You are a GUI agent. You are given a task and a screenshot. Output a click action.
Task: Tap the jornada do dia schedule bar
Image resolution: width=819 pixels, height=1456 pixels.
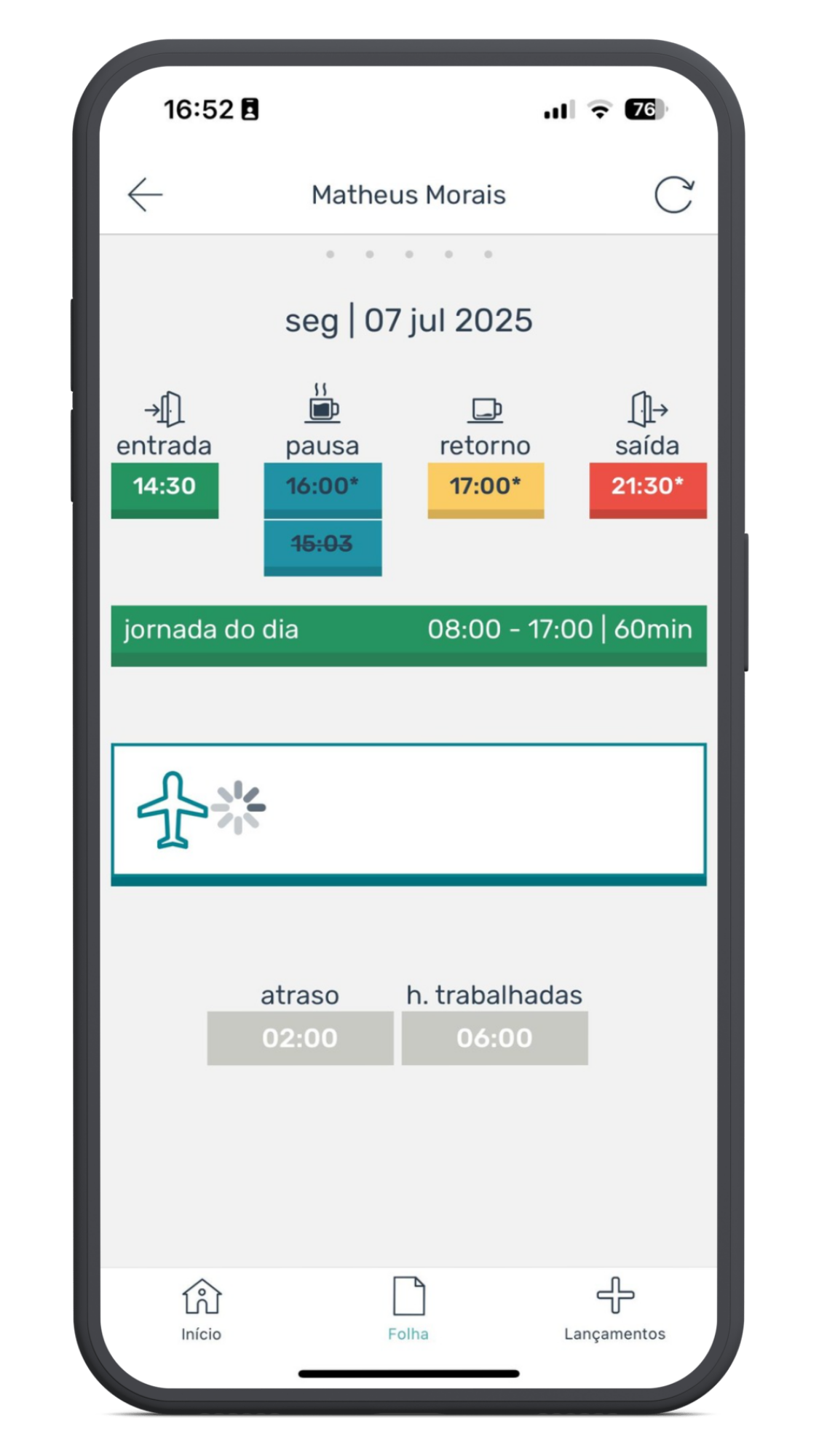(x=408, y=636)
